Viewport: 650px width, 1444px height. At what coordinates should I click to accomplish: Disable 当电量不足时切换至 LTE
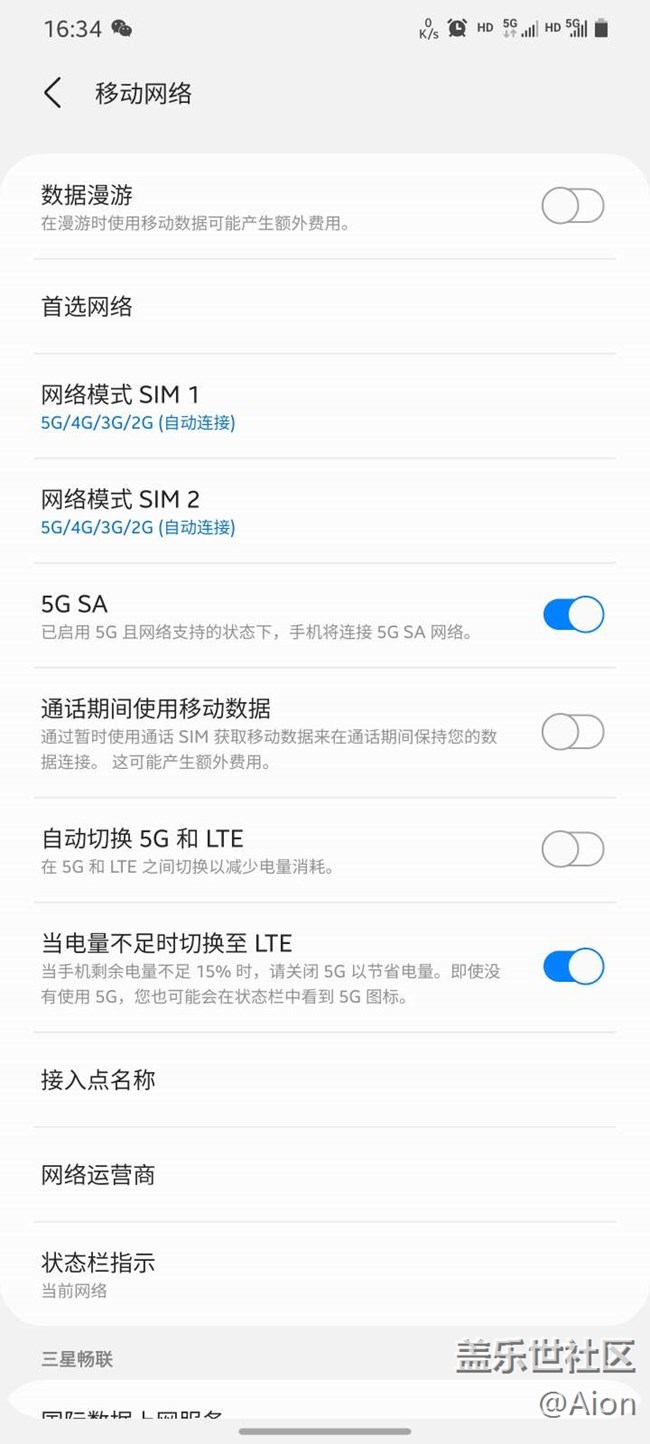click(x=572, y=967)
